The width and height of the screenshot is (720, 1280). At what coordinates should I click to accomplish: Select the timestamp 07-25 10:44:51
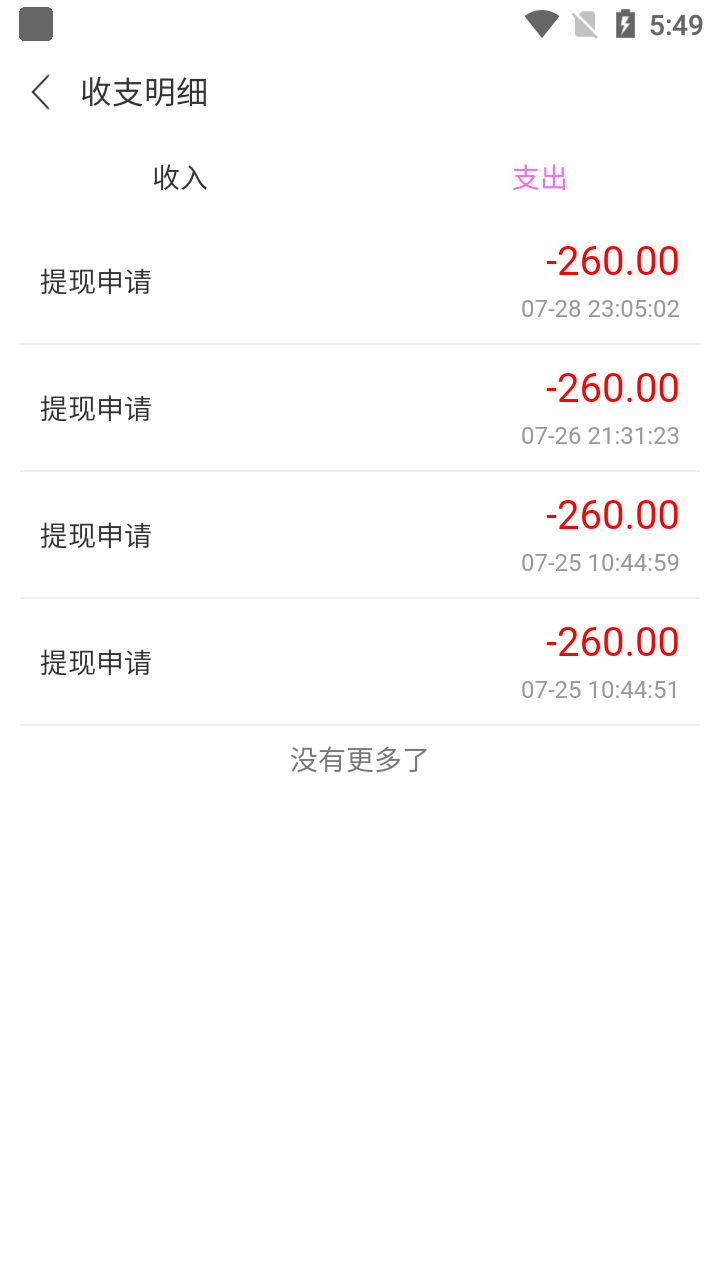[600, 689]
